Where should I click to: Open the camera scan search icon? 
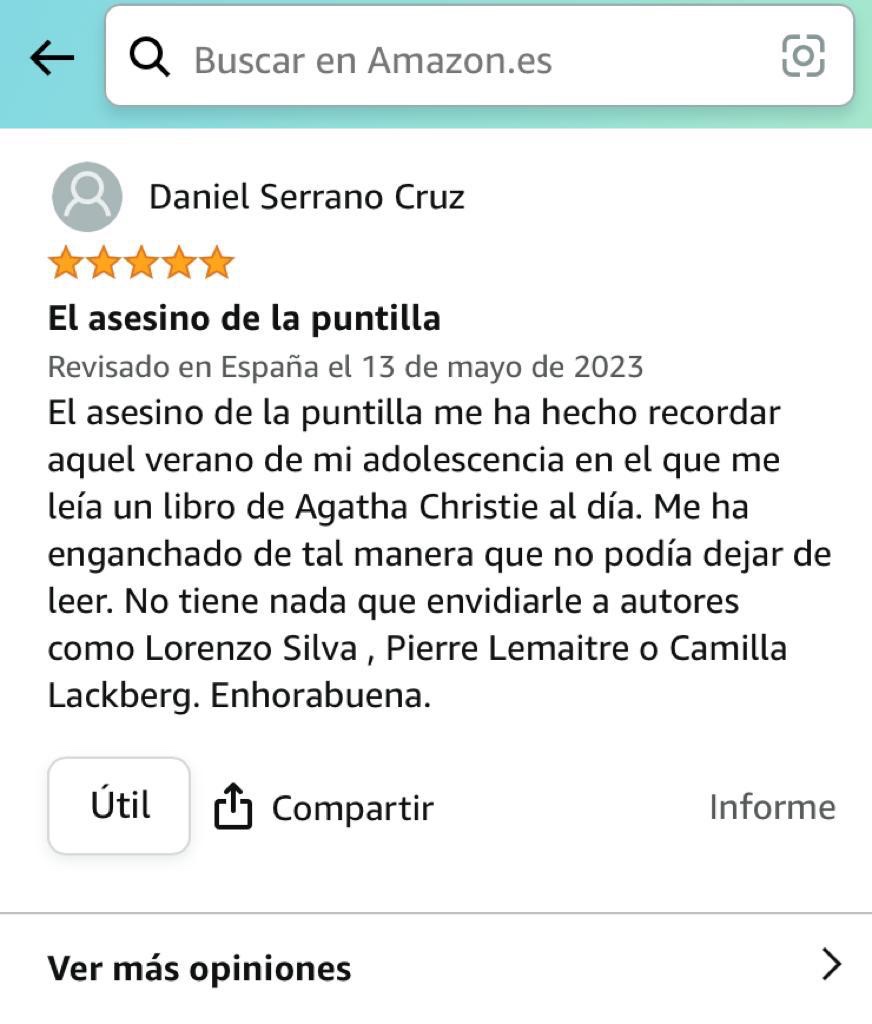tap(802, 57)
